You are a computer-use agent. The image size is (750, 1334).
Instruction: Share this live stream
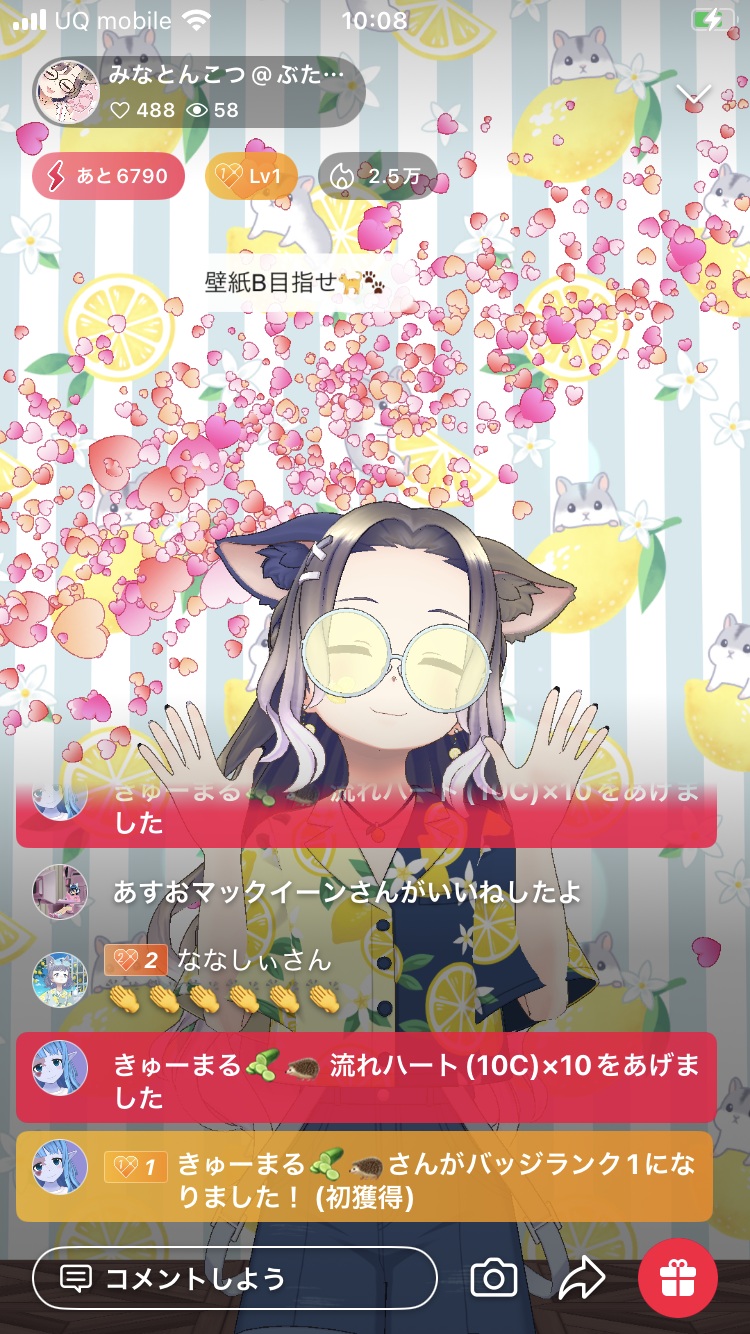click(x=582, y=1277)
